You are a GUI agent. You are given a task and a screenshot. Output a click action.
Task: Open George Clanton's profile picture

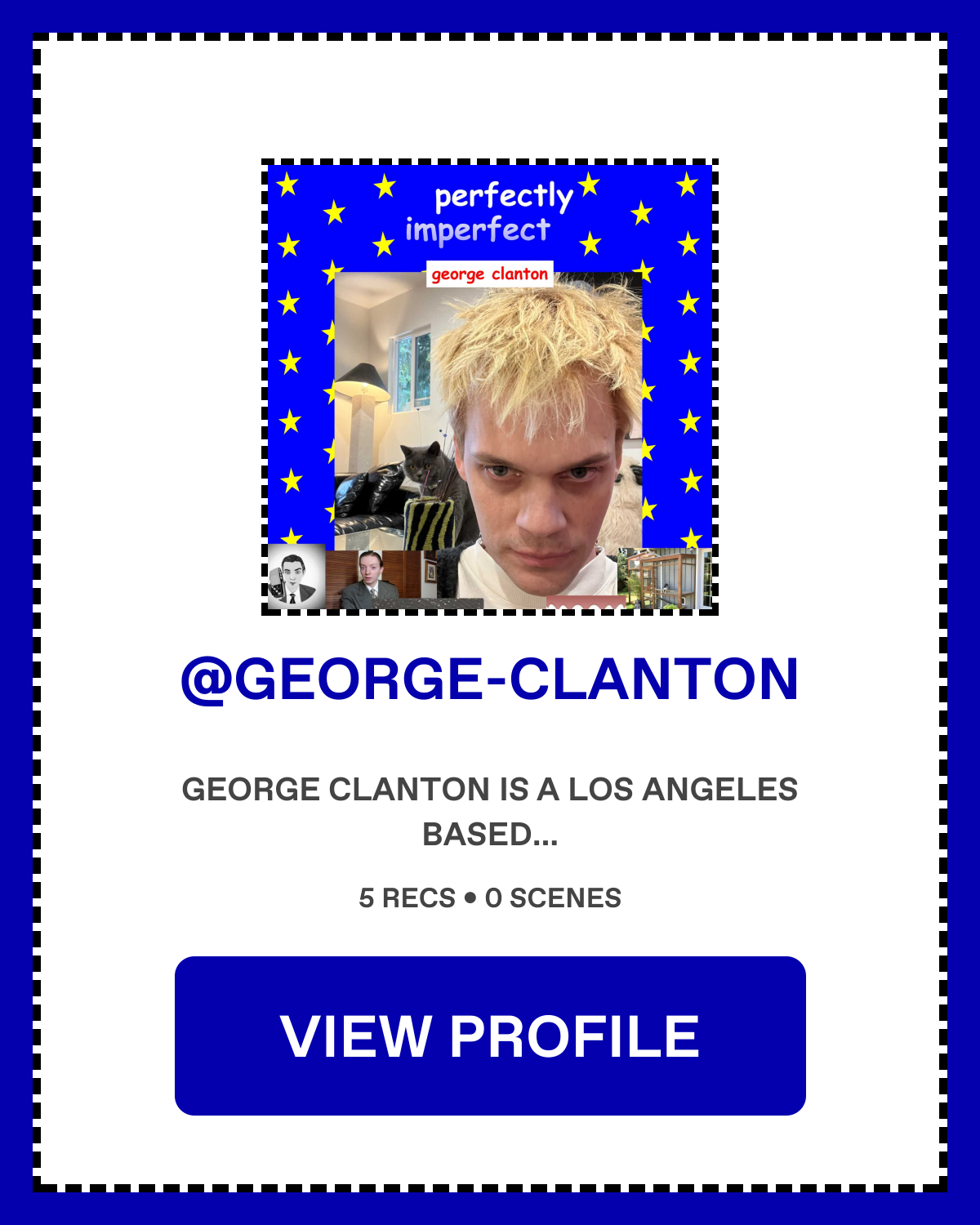click(490, 387)
